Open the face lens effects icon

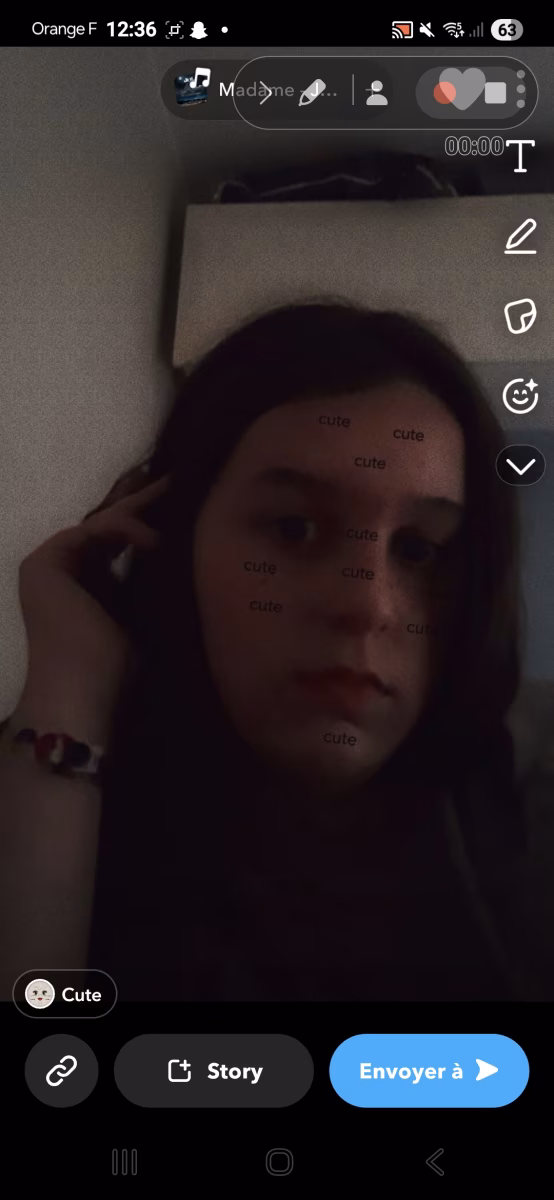(520, 396)
